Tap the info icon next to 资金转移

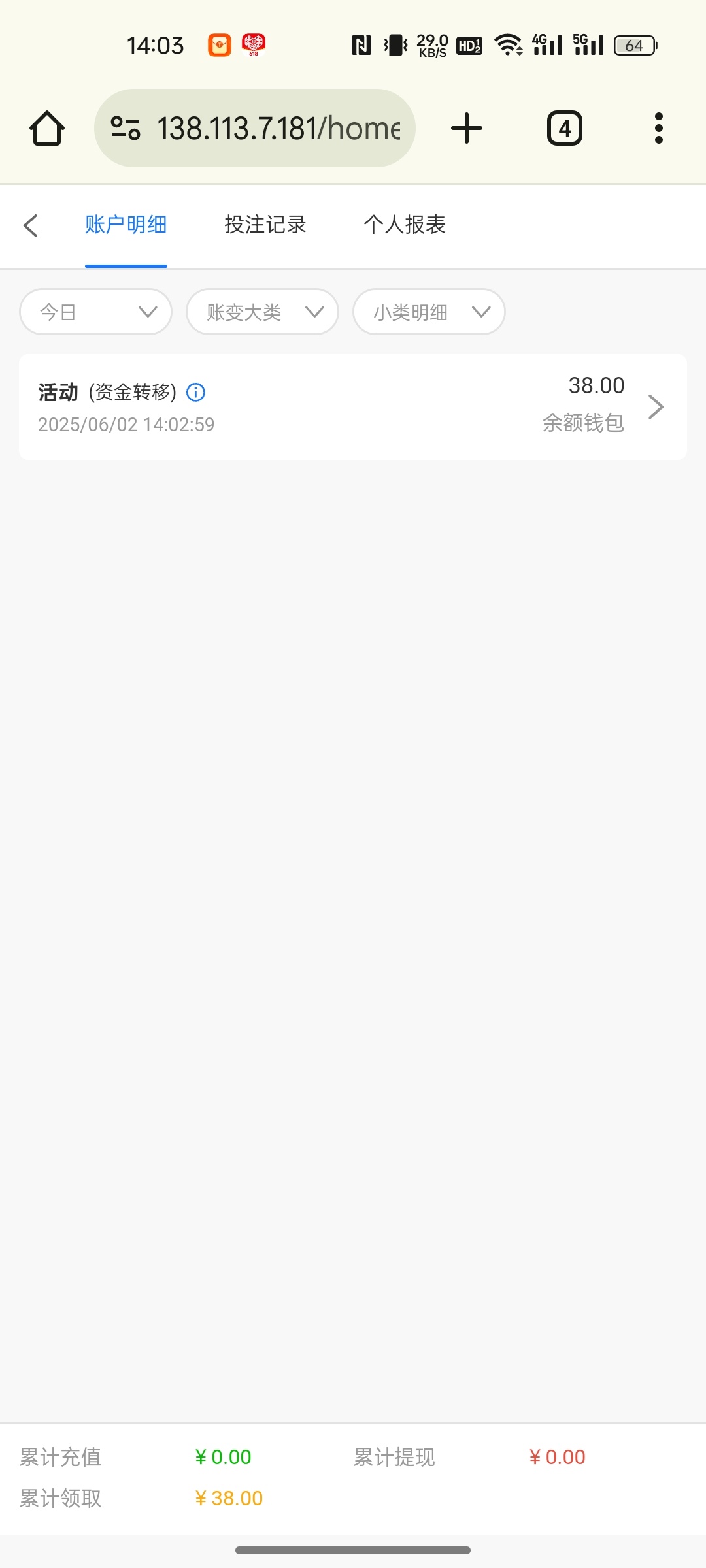pyautogui.click(x=196, y=392)
